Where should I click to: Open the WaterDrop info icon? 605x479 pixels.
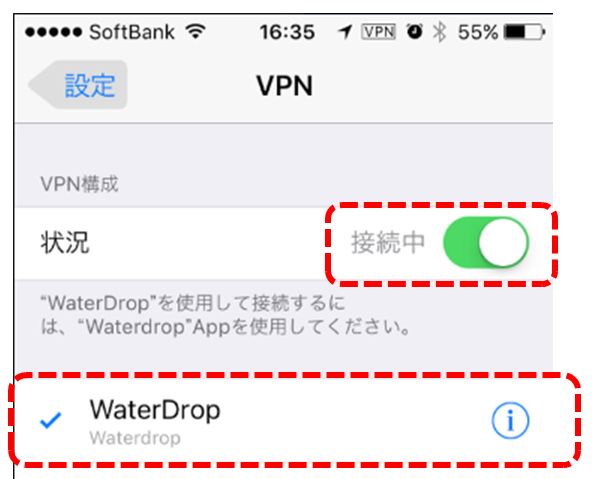[x=510, y=422]
